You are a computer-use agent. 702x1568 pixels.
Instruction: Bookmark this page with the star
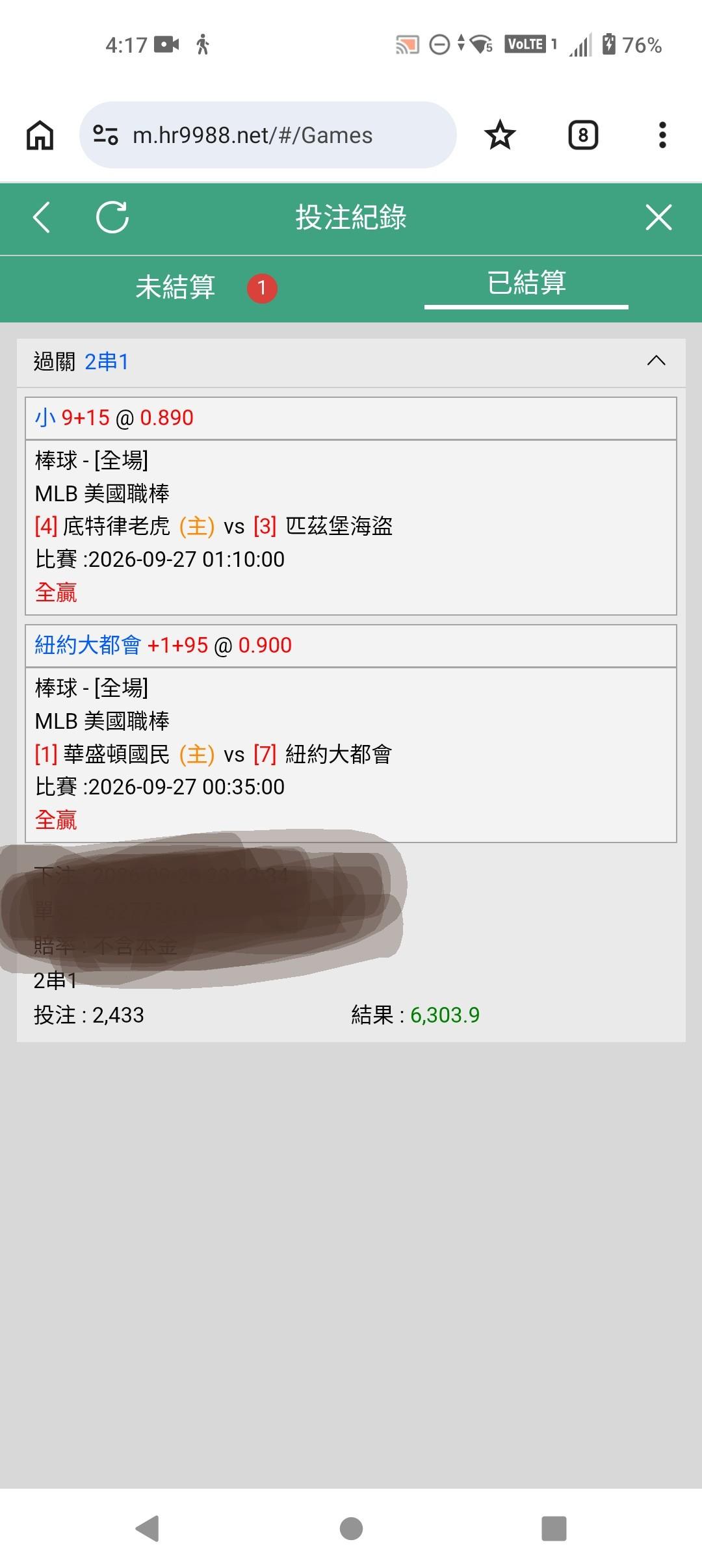(500, 135)
